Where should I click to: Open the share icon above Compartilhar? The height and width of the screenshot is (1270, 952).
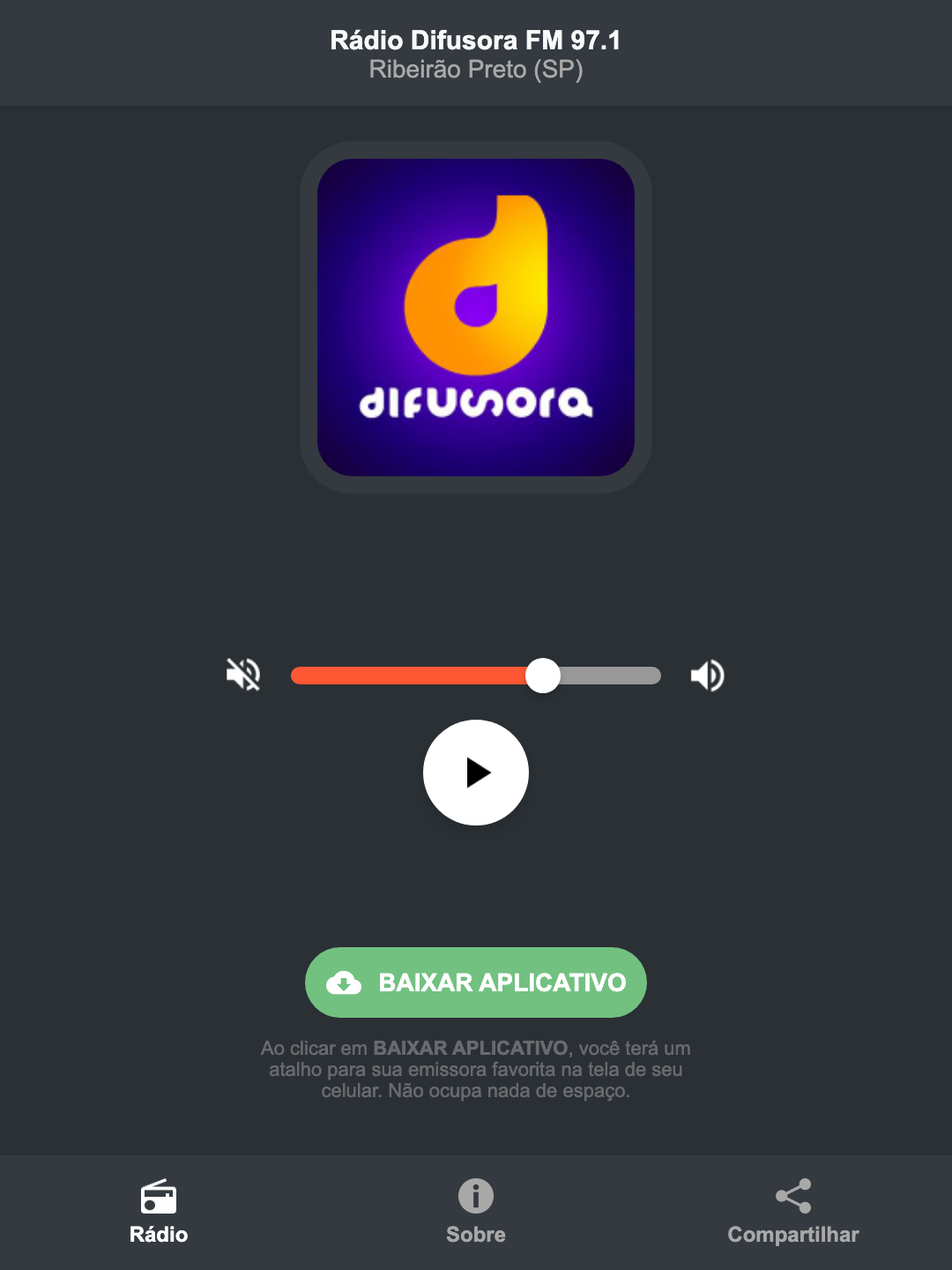pyautogui.click(x=792, y=1195)
